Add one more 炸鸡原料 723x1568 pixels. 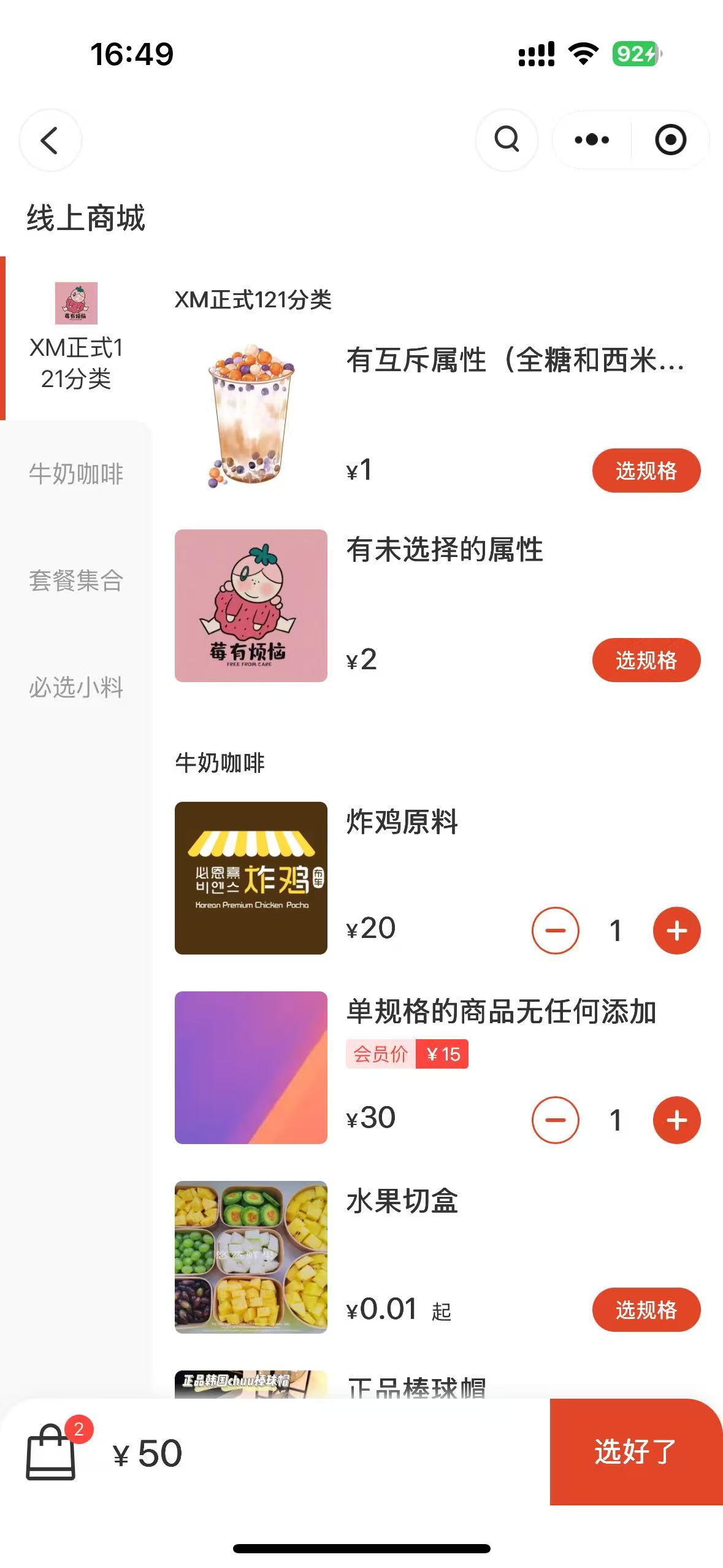[677, 931]
